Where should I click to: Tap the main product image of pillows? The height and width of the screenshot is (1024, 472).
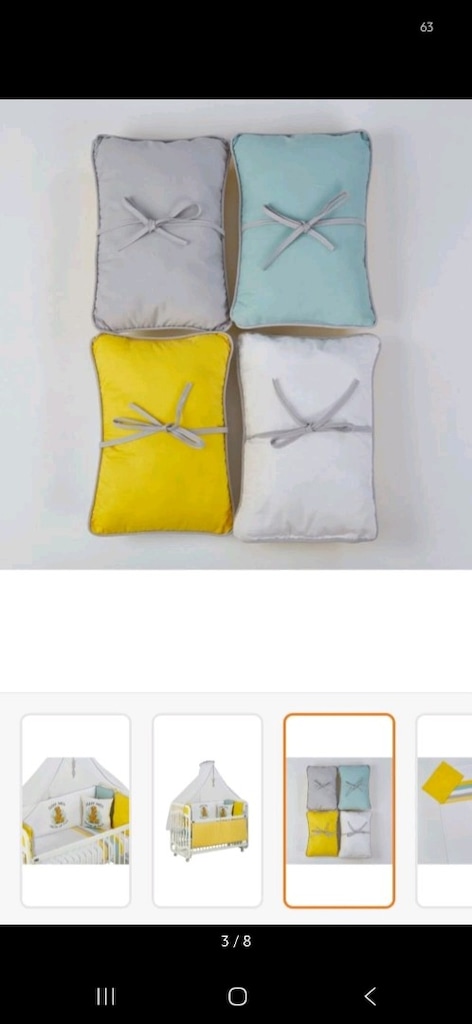236,334
